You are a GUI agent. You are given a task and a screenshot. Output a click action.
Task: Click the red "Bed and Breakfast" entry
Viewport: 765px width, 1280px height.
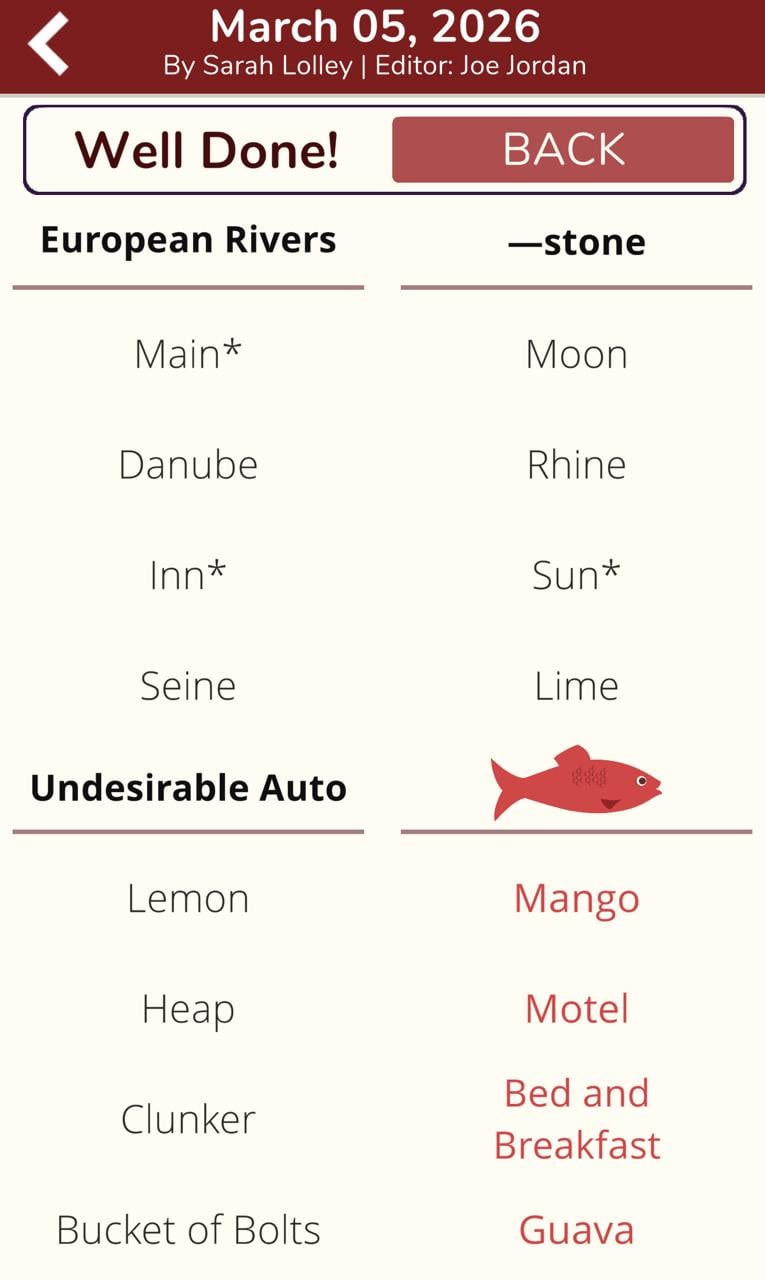(576, 1119)
